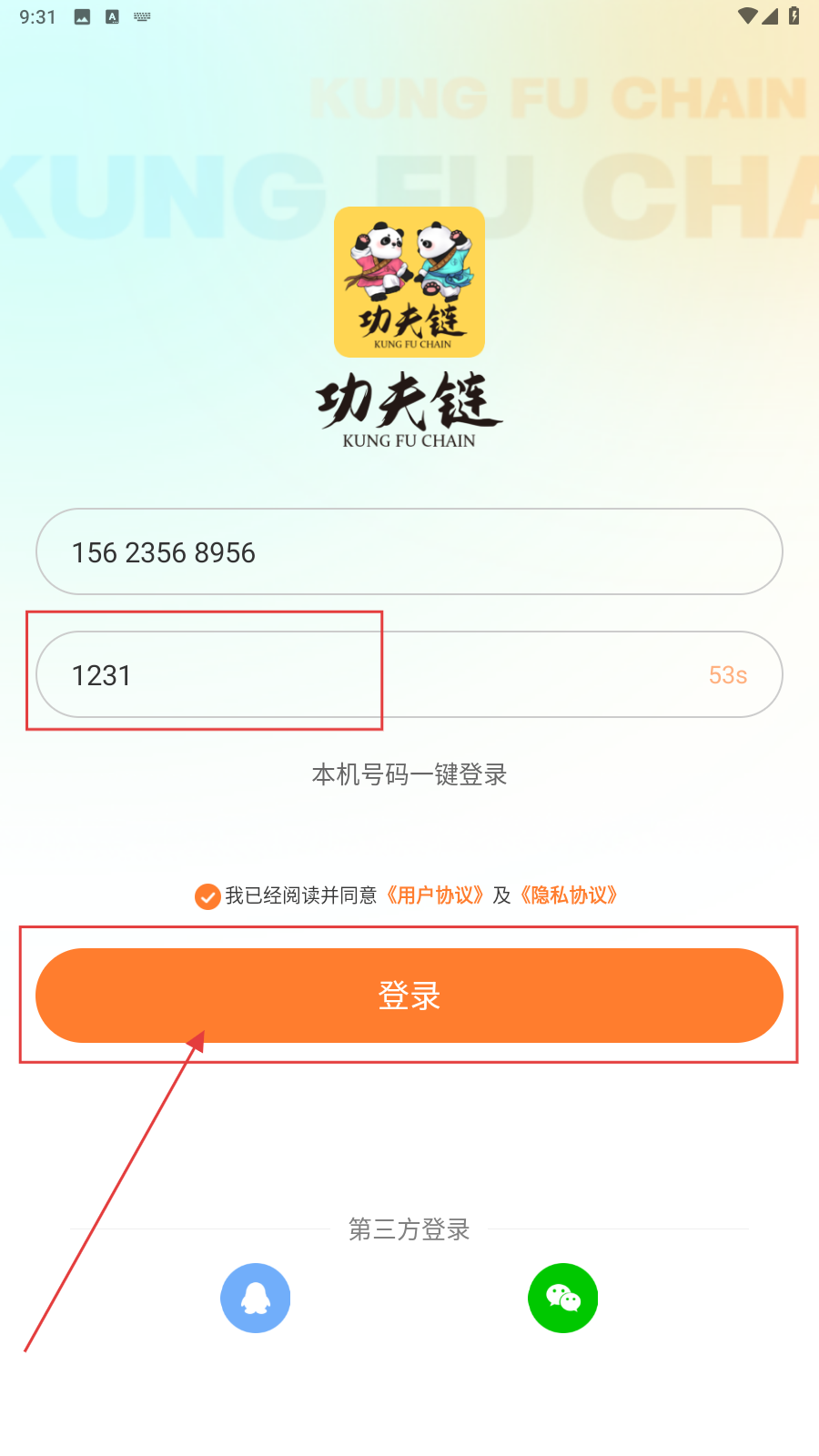Image resolution: width=819 pixels, height=1456 pixels.
Task: Uncheck the agreement checkbox
Action: 207,896
